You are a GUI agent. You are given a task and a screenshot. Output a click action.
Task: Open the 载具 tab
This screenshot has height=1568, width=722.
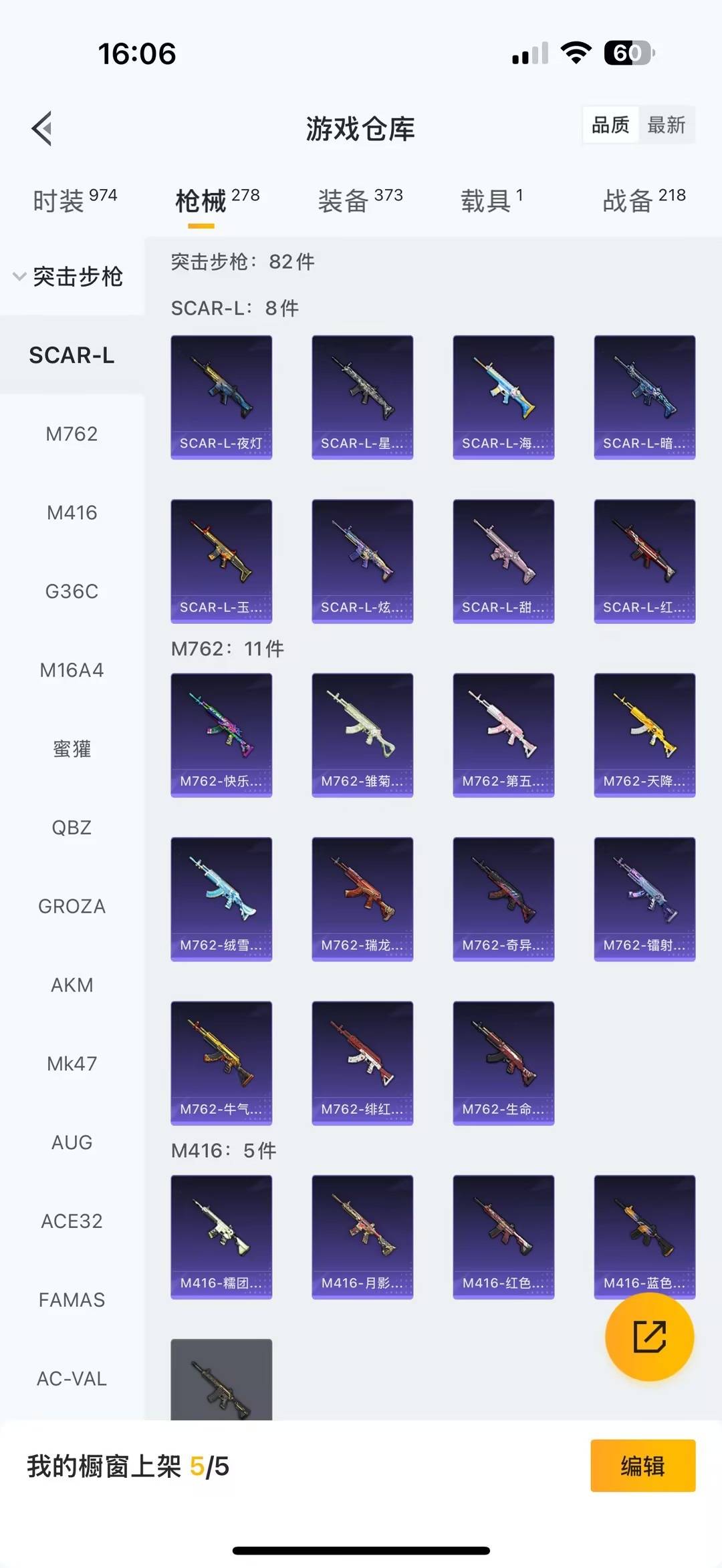tap(491, 200)
